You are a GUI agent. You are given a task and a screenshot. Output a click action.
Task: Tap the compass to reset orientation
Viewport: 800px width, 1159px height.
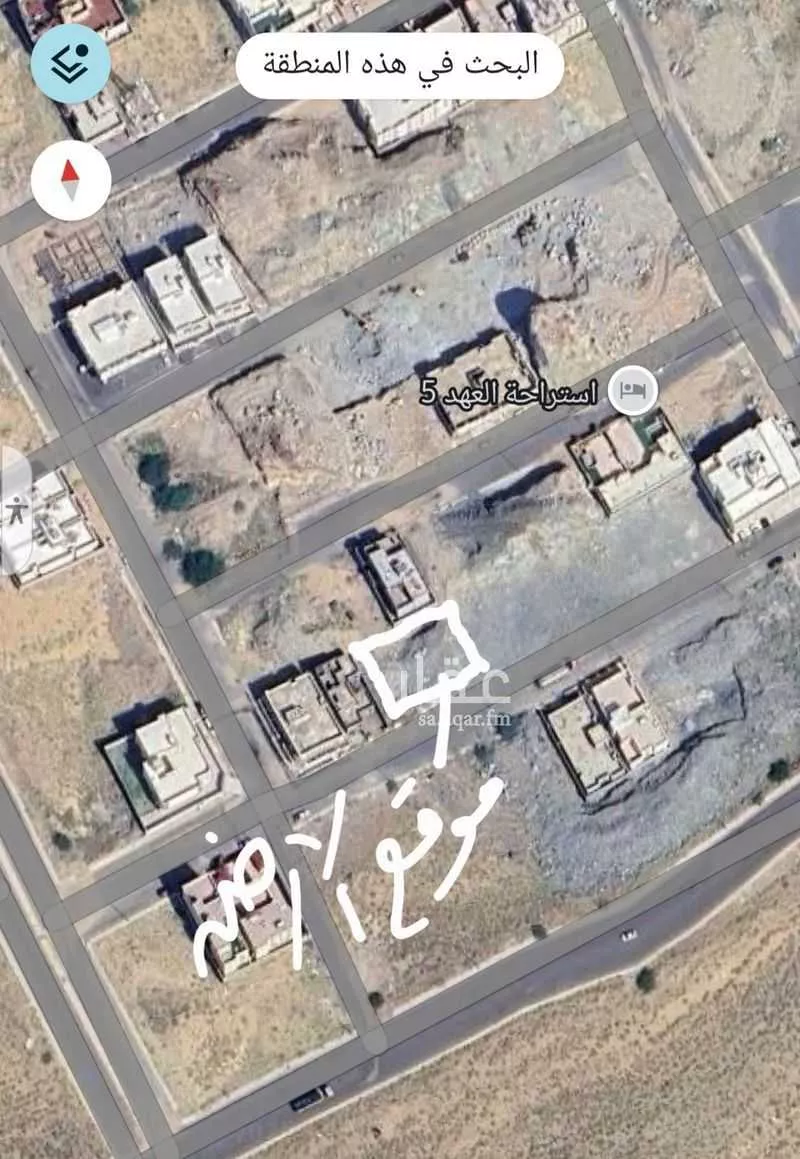pos(70,181)
